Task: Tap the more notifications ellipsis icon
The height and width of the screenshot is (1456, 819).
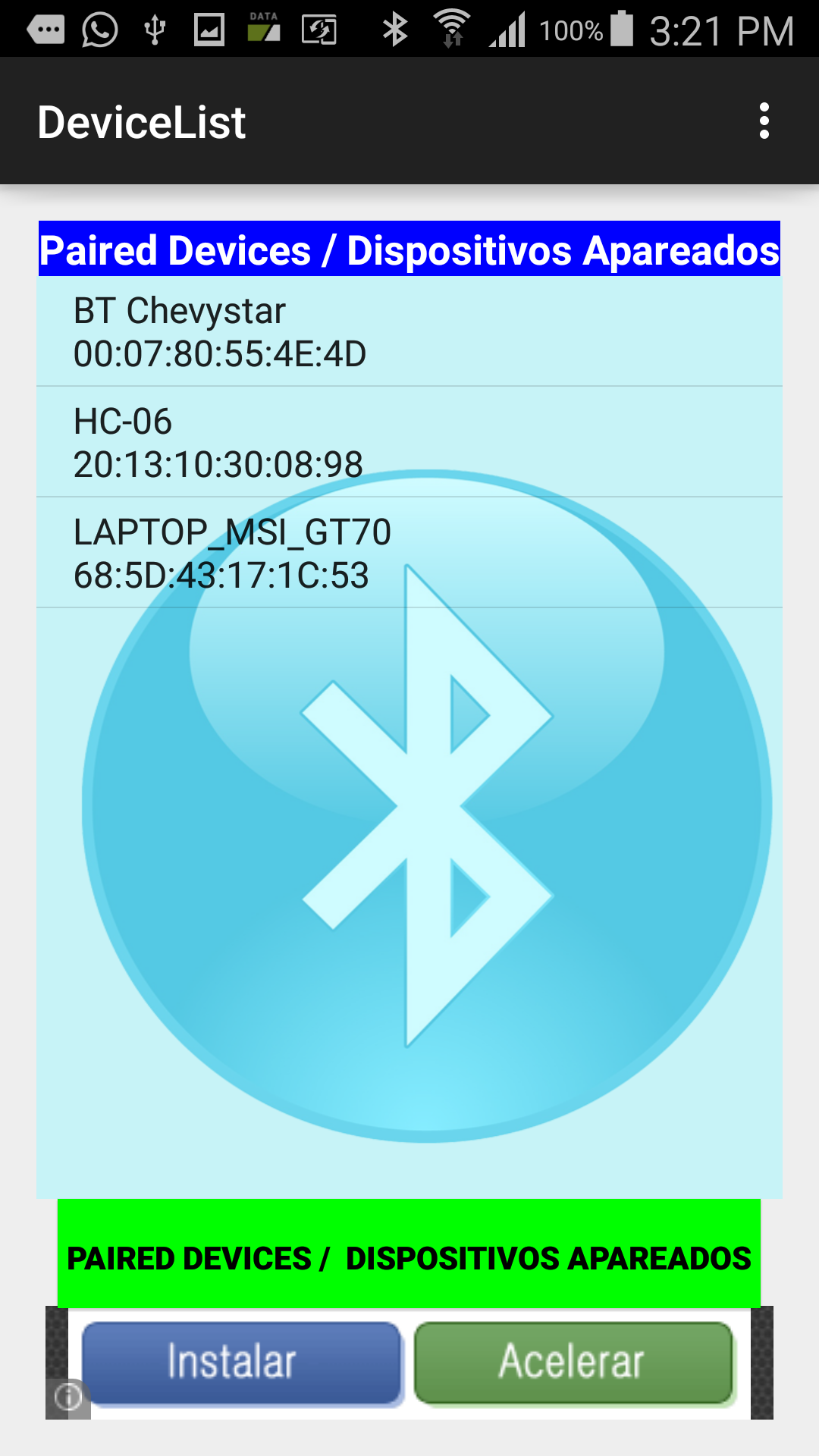Action: point(45,29)
